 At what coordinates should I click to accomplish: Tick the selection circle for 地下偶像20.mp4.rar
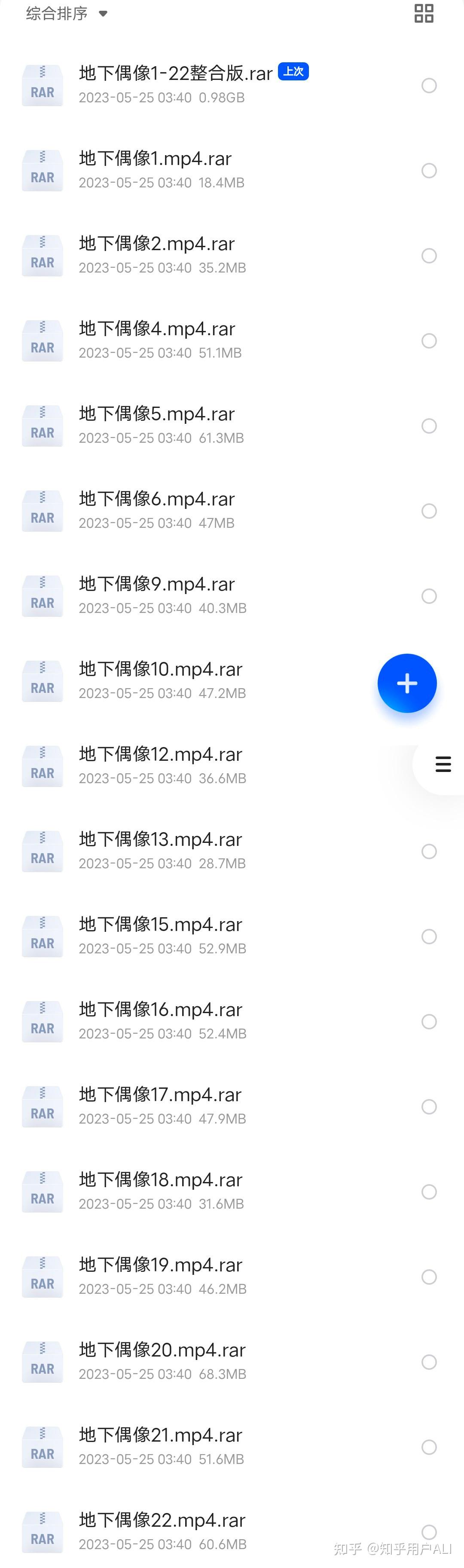(x=429, y=1362)
